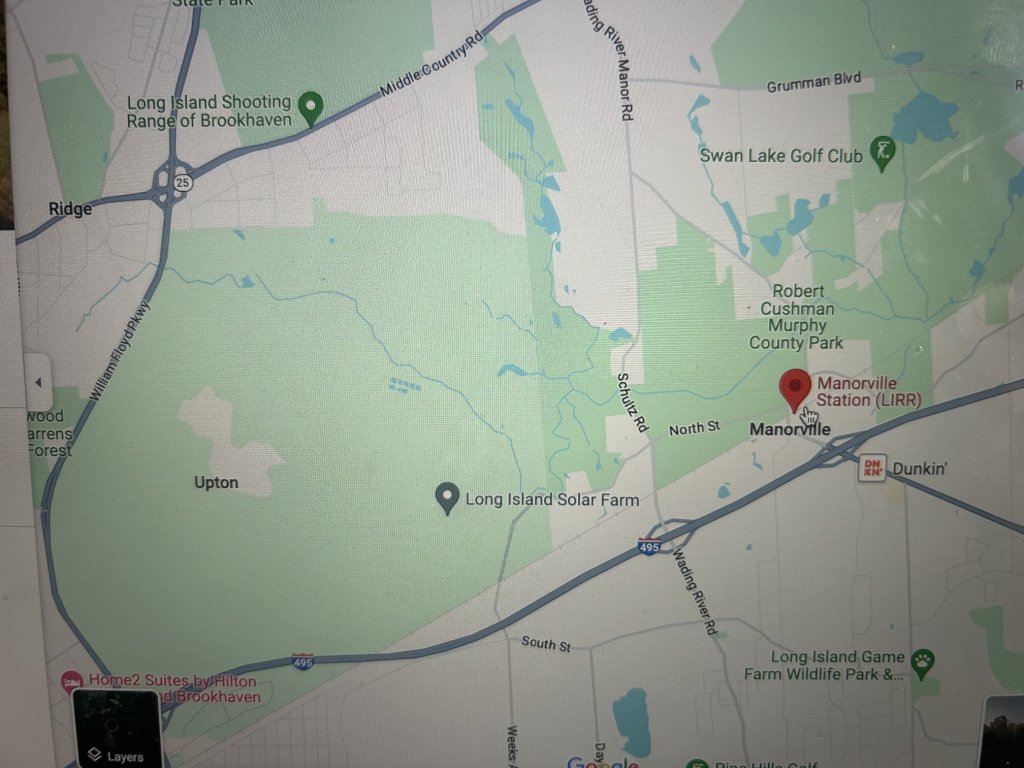
Task: Open Long Island Game Farm Wildlife Park marker
Action: 922,660
